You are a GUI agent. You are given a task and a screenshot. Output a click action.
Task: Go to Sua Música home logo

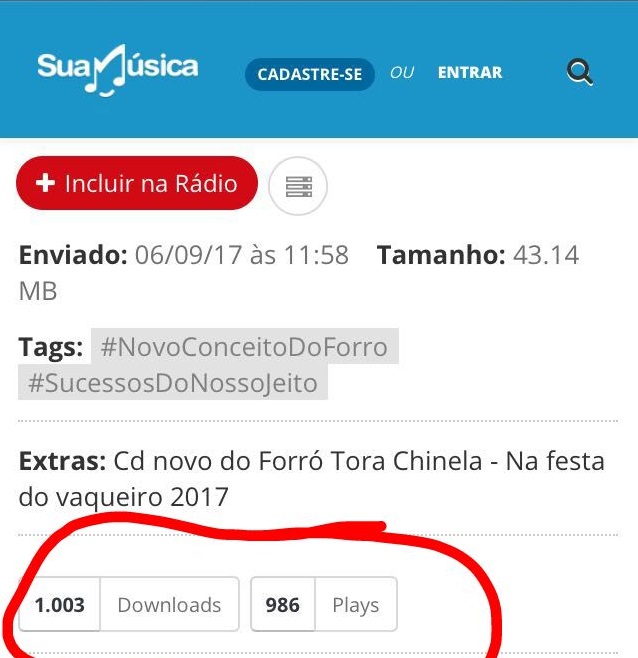pos(118,69)
